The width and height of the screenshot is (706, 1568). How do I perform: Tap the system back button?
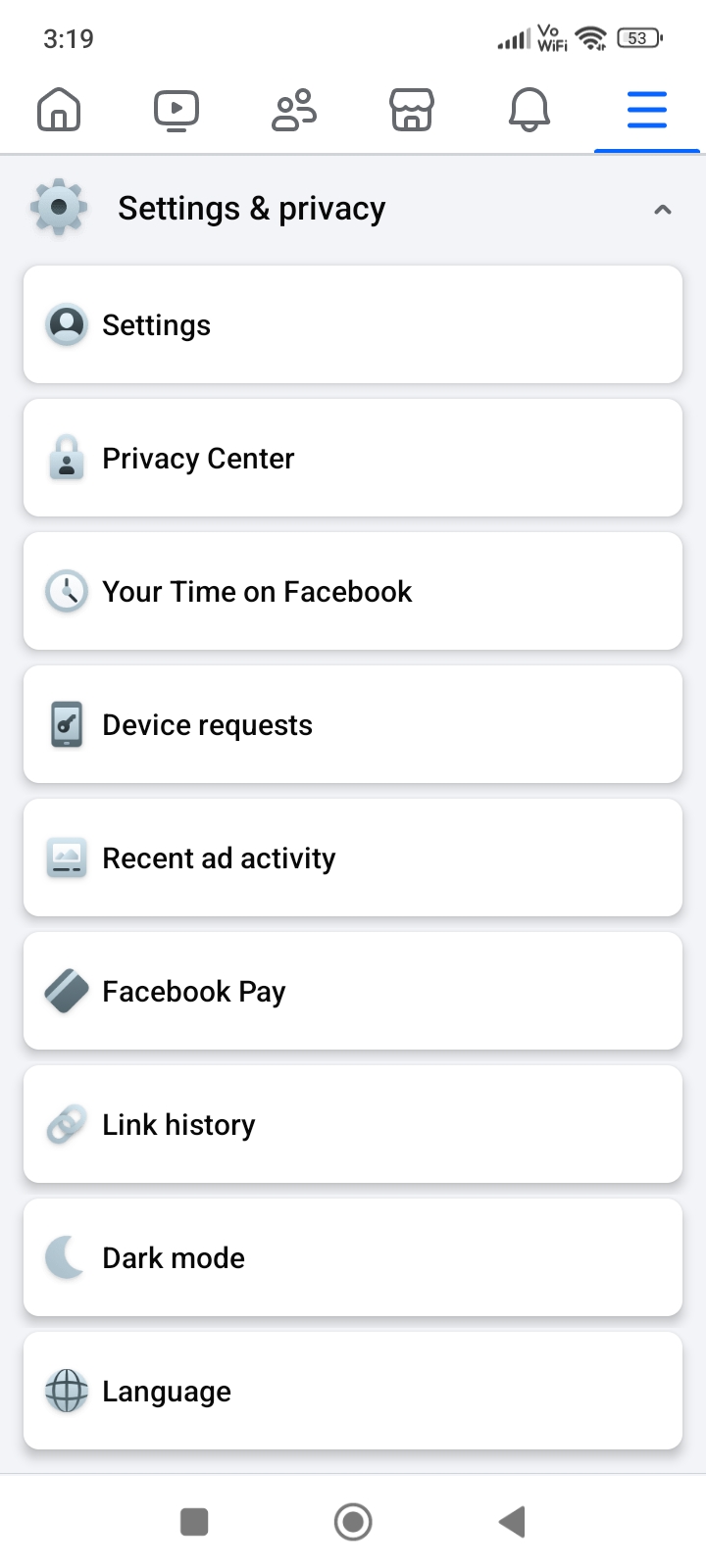512,1522
